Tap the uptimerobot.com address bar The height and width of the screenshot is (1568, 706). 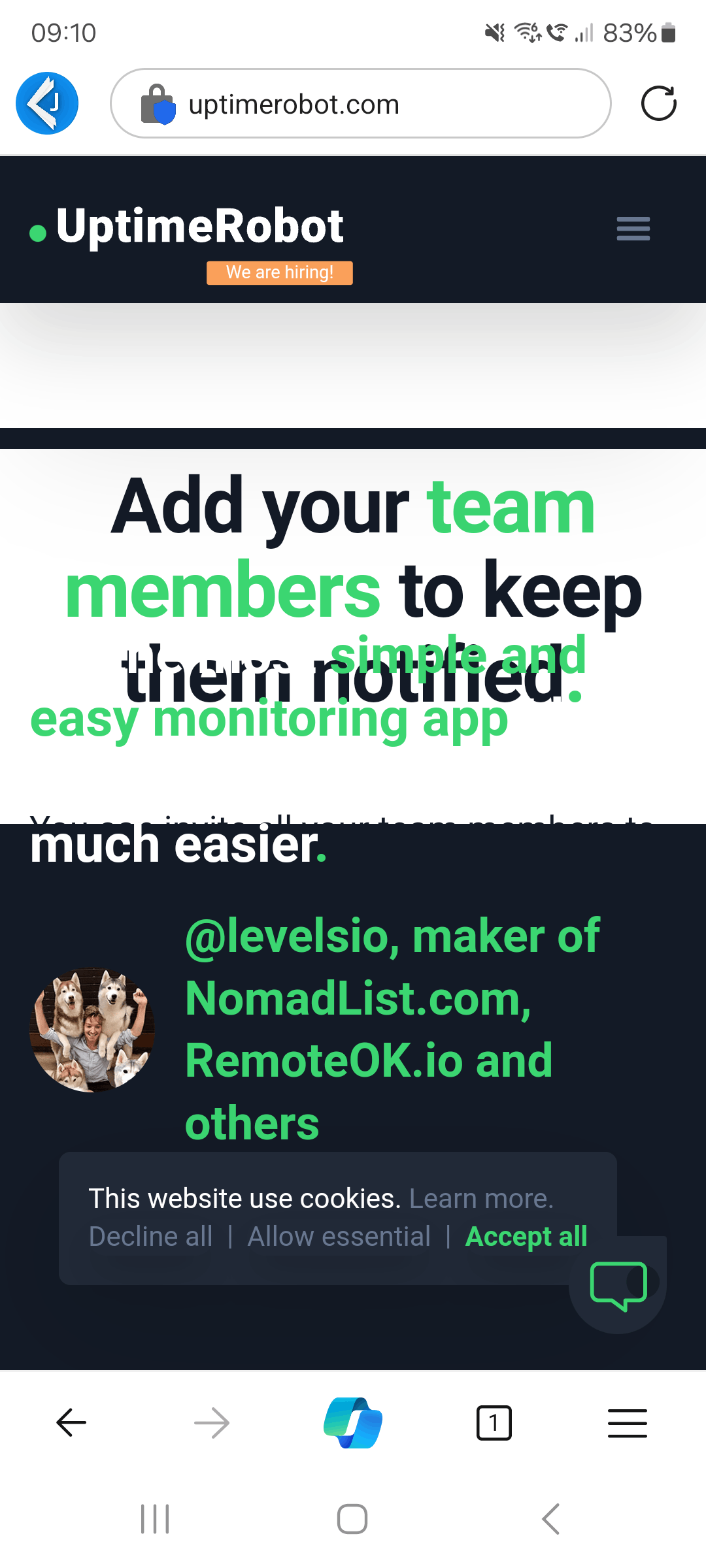(x=360, y=104)
